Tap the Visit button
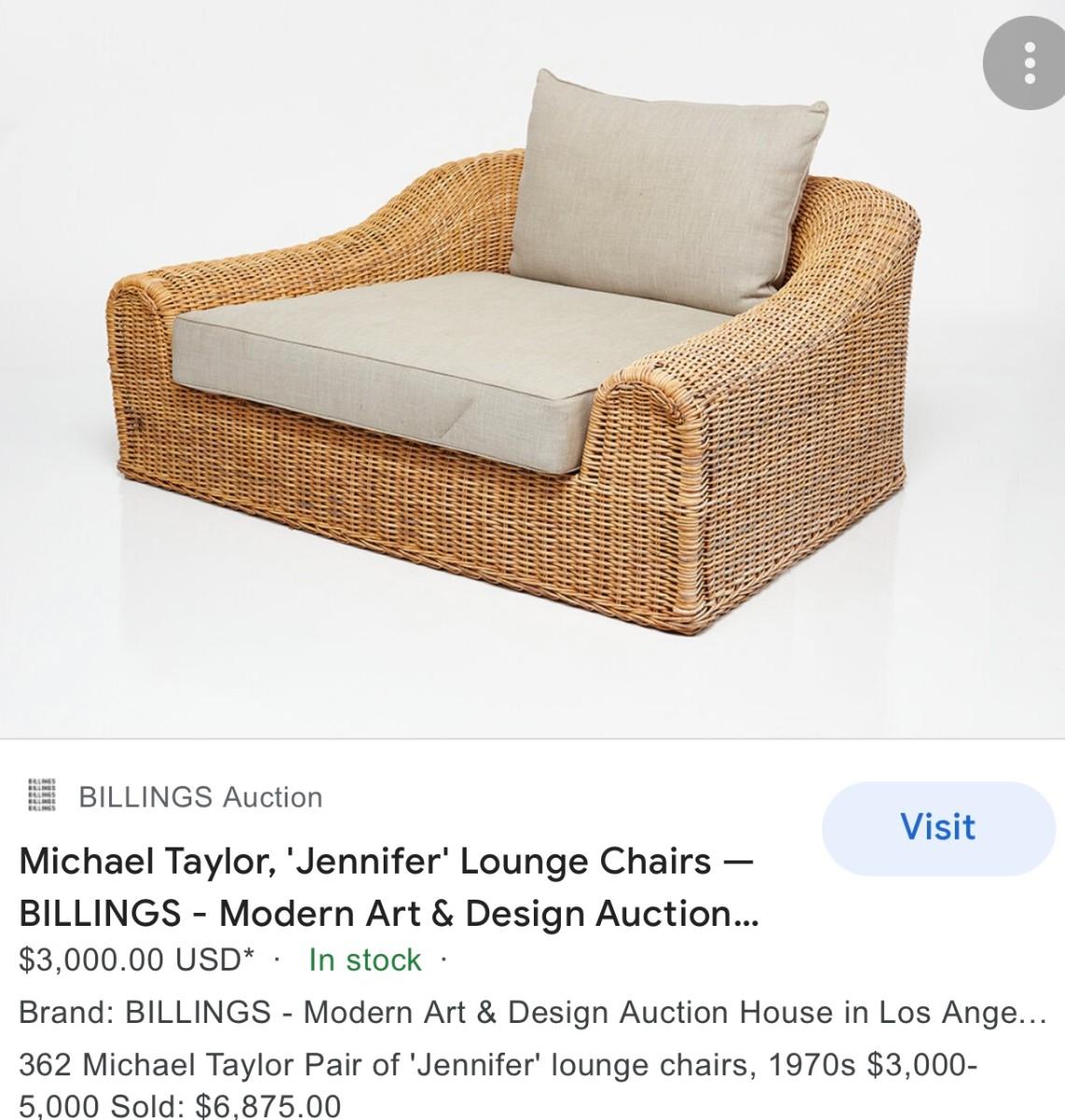The width and height of the screenshot is (1065, 1120). coord(937,827)
